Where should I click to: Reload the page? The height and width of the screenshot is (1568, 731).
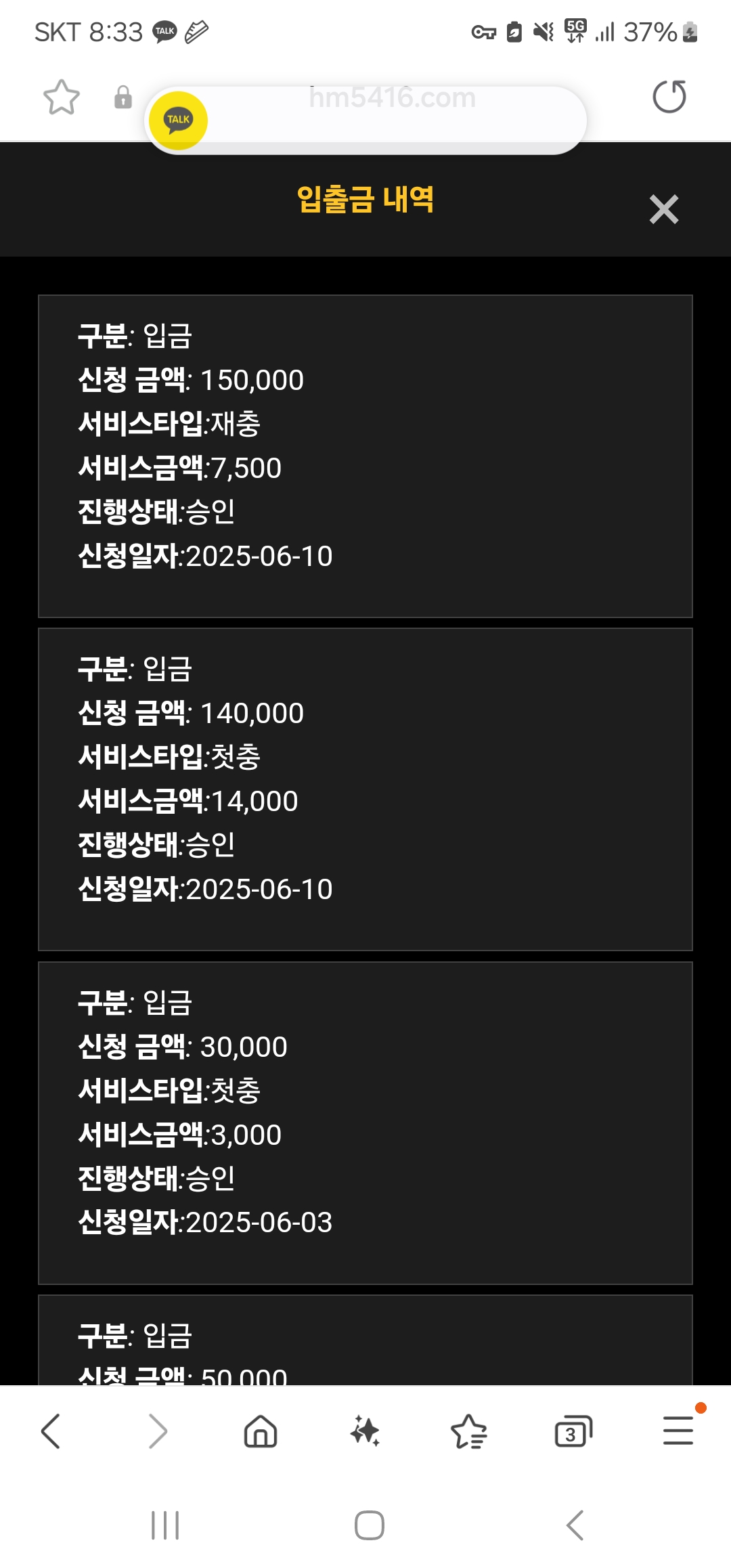tap(669, 96)
